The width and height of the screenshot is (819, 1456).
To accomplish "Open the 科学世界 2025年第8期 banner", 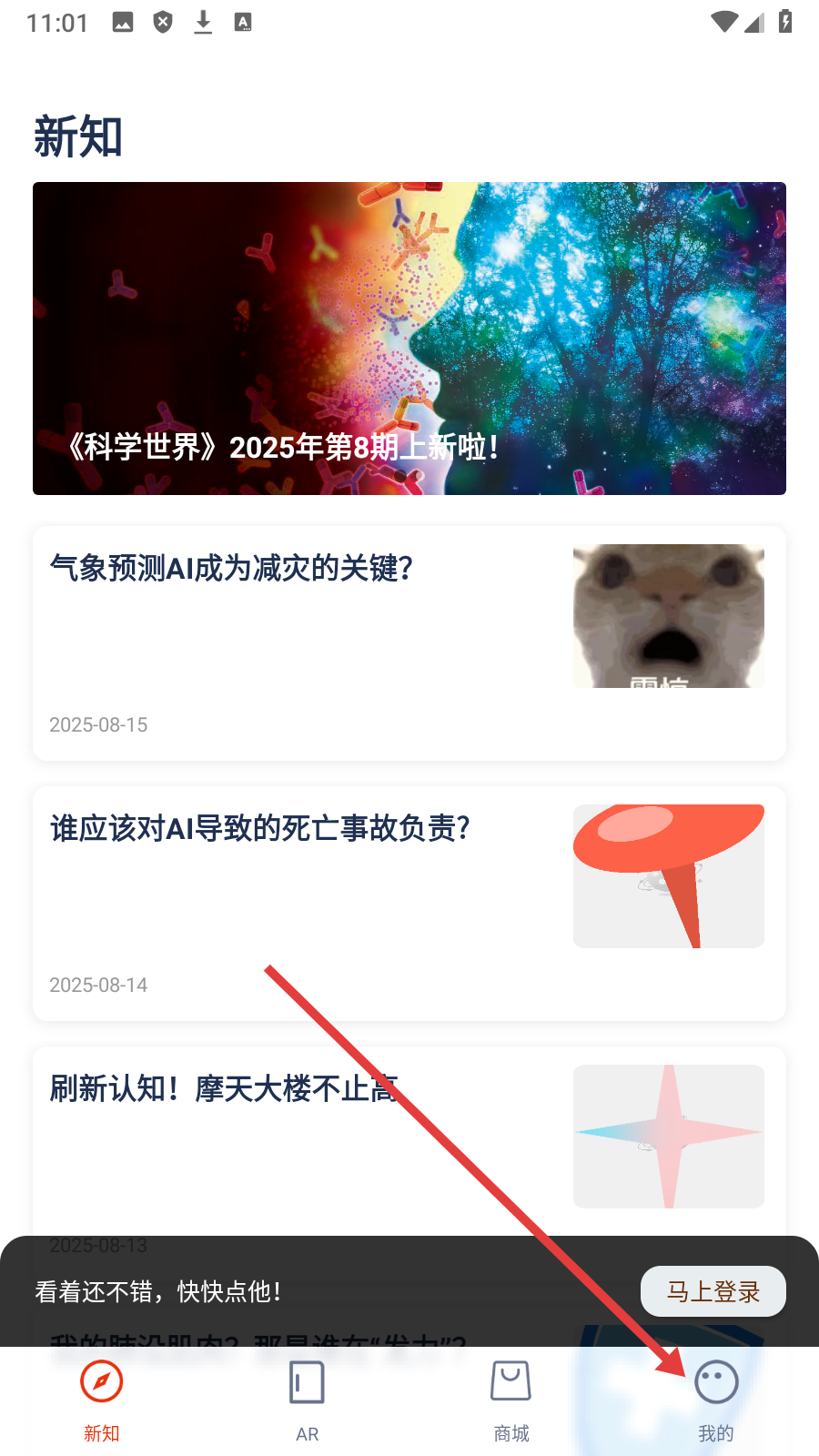I will pyautogui.click(x=409, y=339).
